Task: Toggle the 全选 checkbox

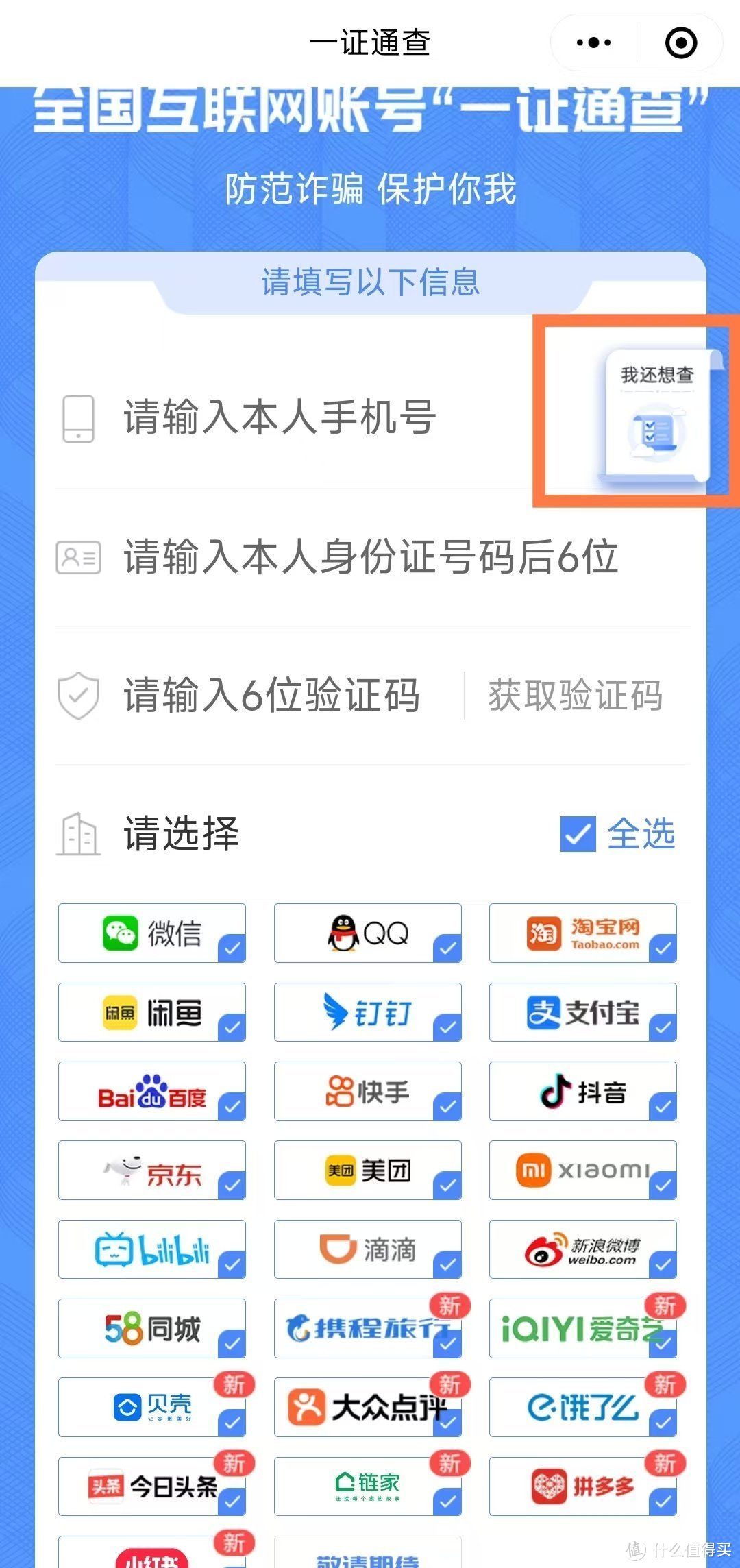Action: pyautogui.click(x=578, y=834)
